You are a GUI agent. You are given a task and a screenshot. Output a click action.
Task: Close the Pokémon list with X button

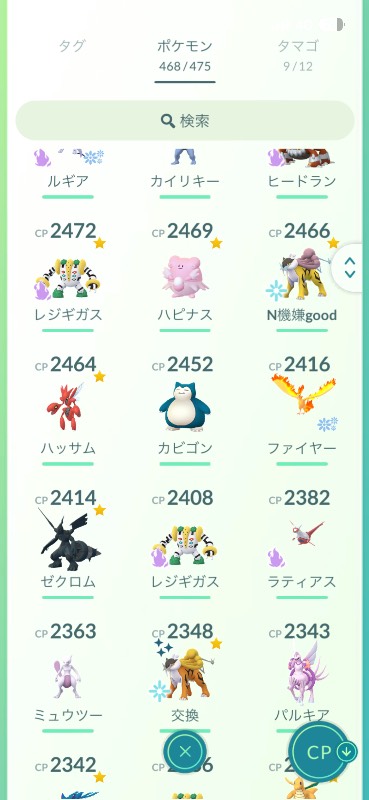coord(185,752)
